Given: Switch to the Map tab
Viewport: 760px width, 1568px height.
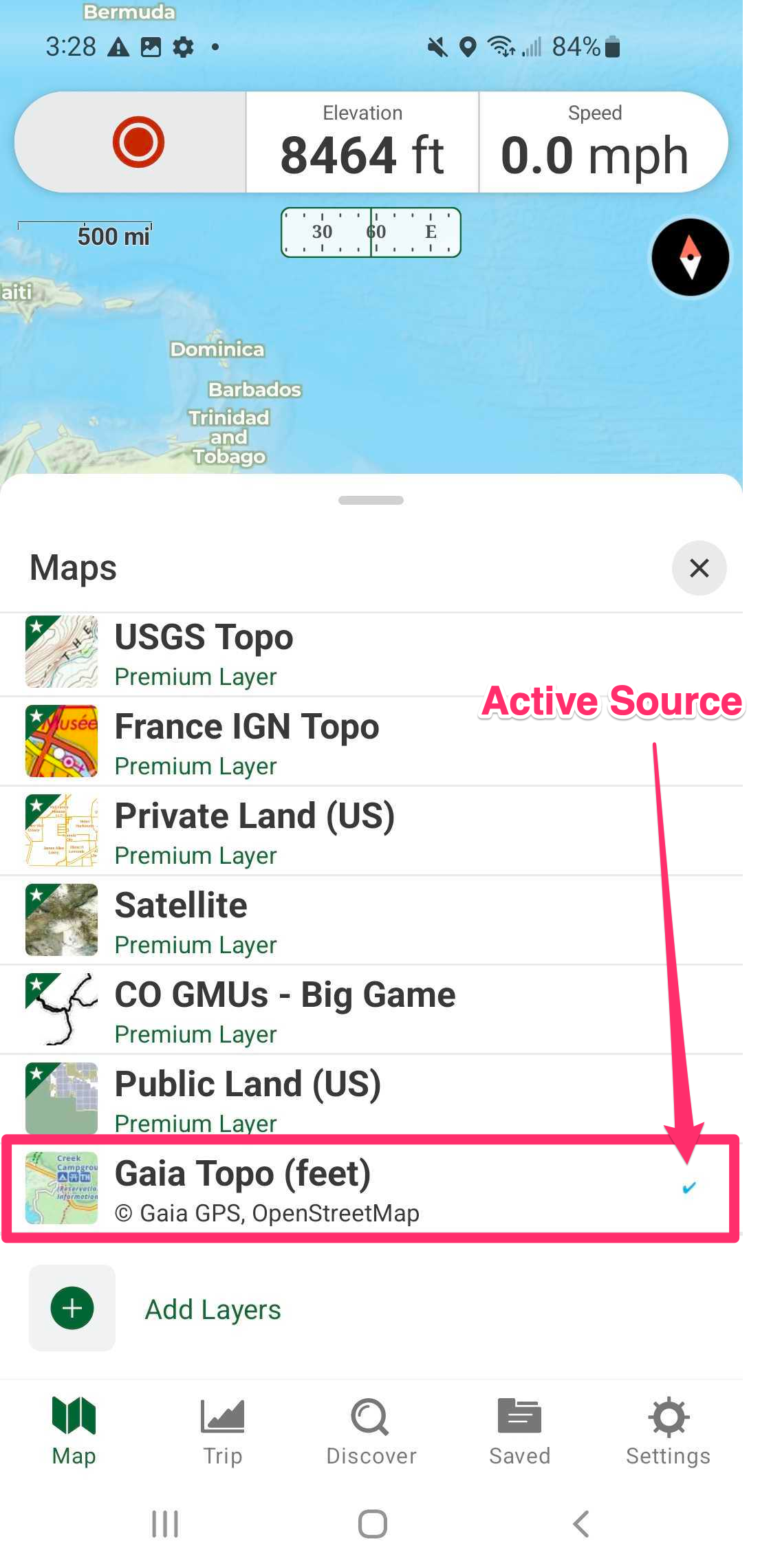Looking at the screenshot, I should click(x=74, y=1431).
